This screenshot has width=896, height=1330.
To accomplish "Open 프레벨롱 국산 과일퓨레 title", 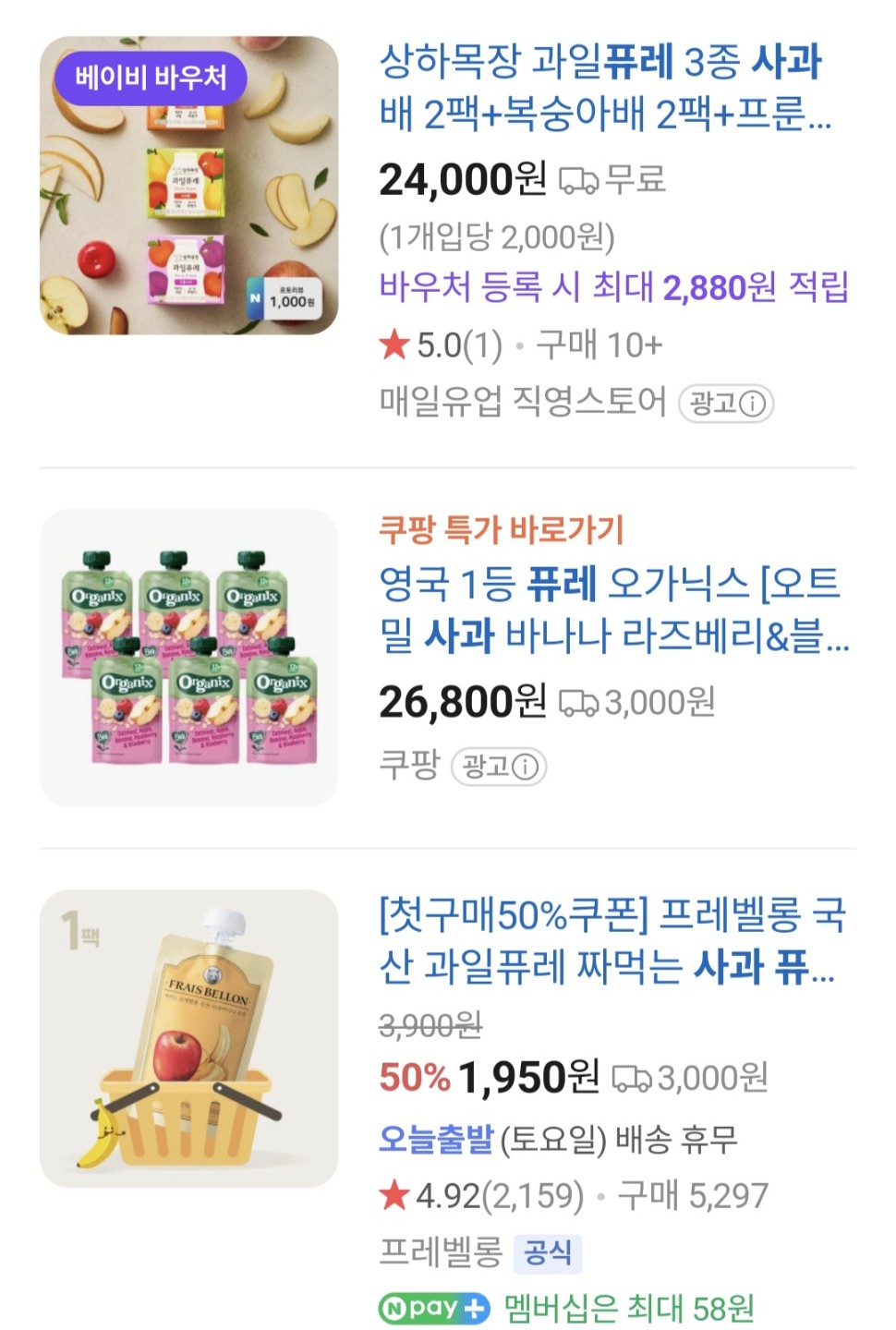I will point(610,941).
